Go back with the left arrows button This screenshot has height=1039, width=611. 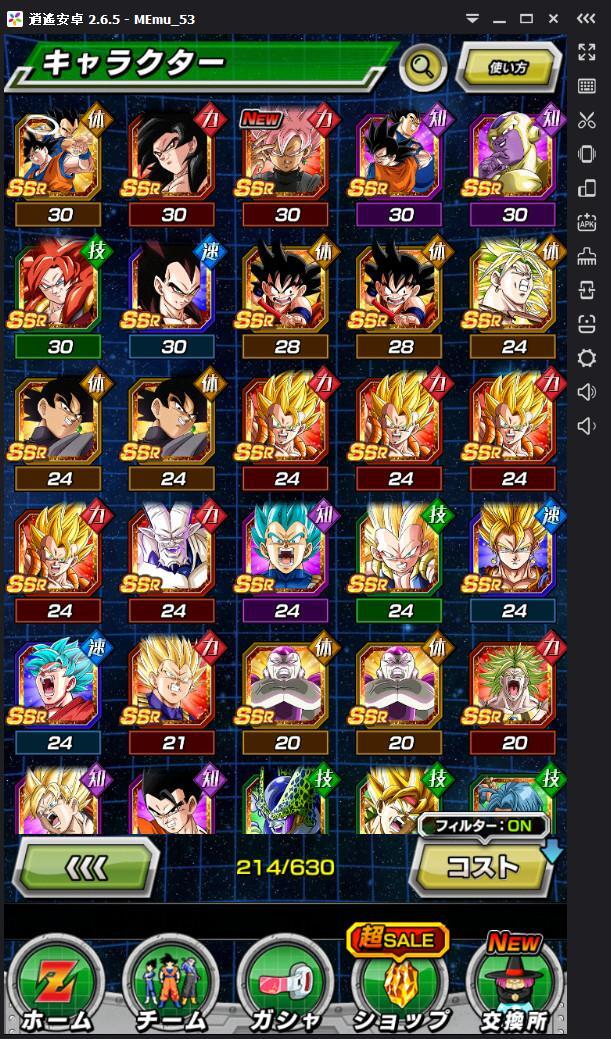pyautogui.click(x=88, y=866)
